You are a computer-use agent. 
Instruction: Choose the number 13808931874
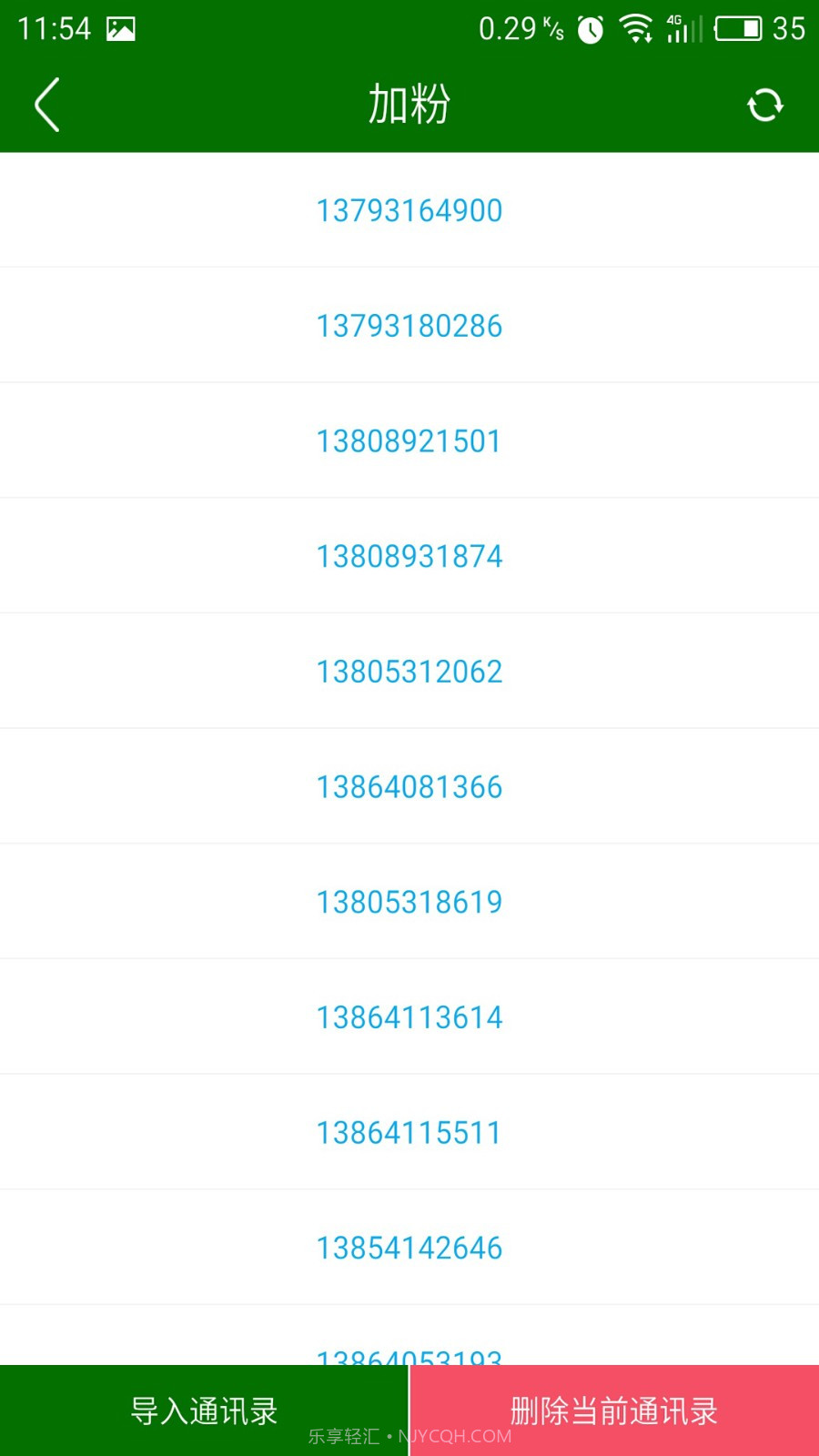(409, 556)
